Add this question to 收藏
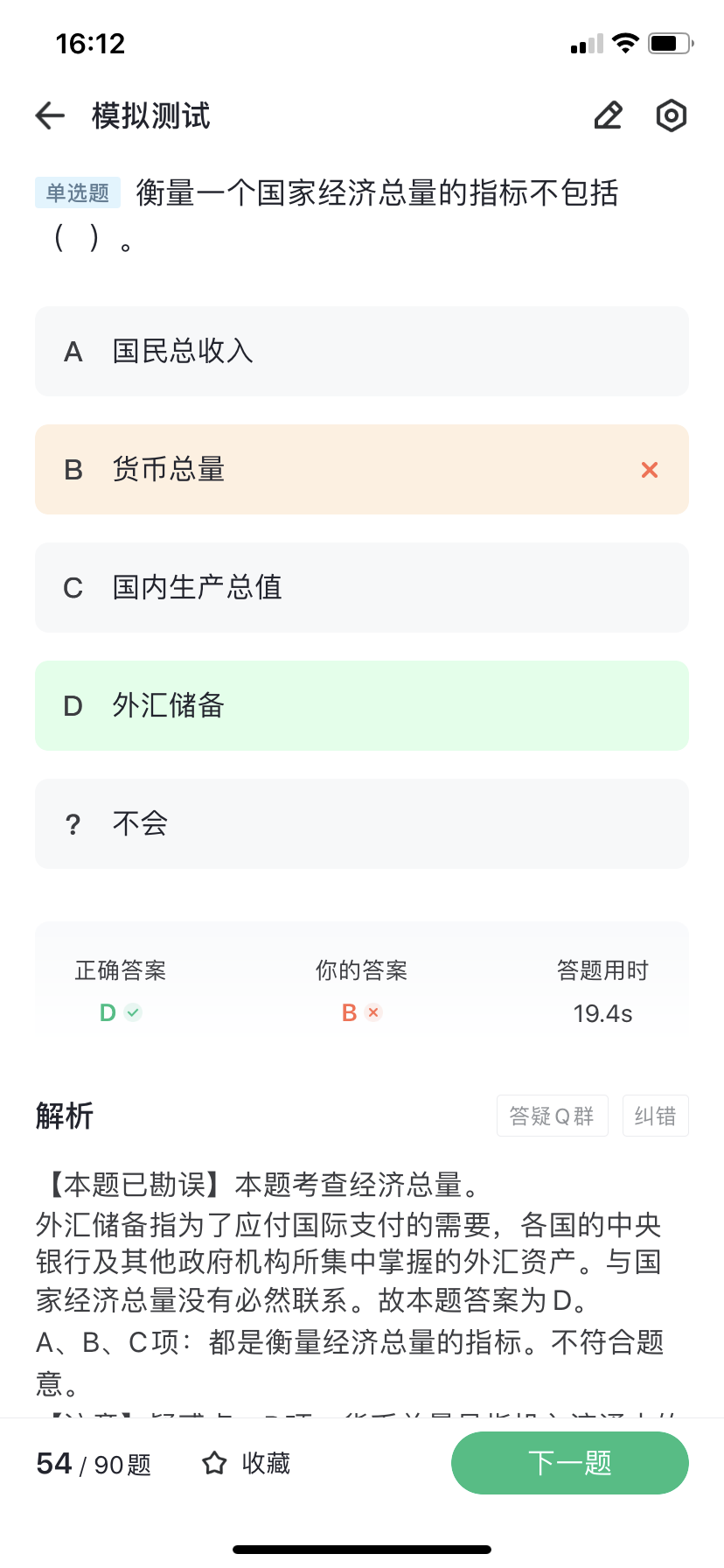Viewport: 724px width, 1568px height. click(x=246, y=1463)
